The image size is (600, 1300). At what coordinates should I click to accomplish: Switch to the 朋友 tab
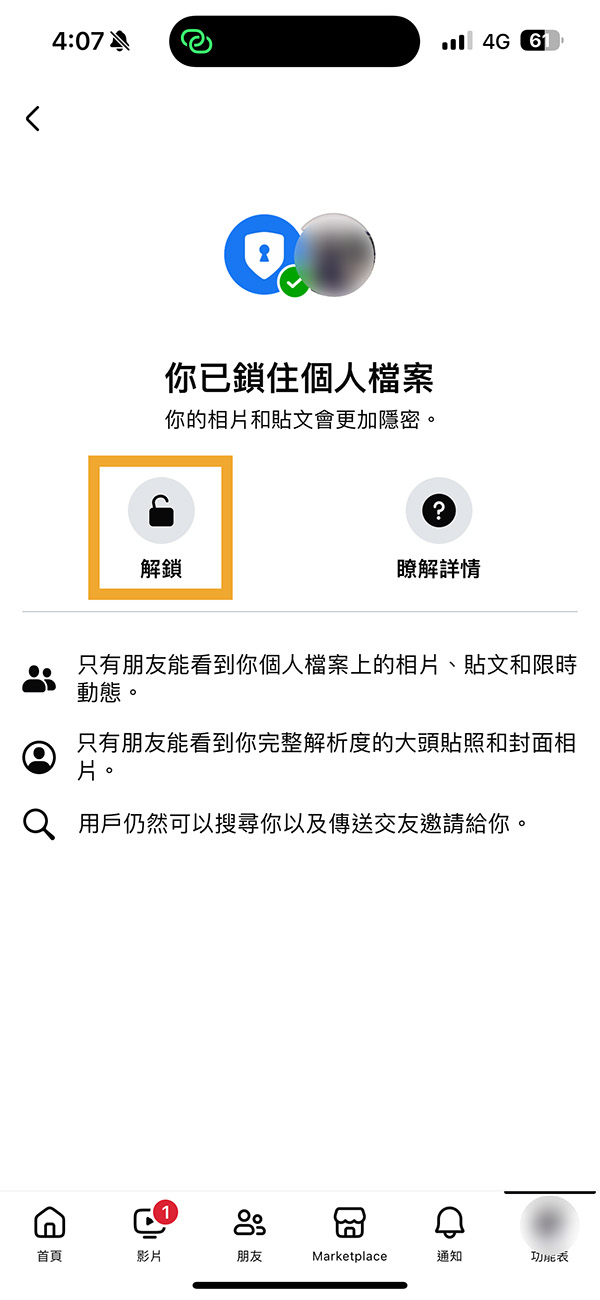(x=249, y=1233)
